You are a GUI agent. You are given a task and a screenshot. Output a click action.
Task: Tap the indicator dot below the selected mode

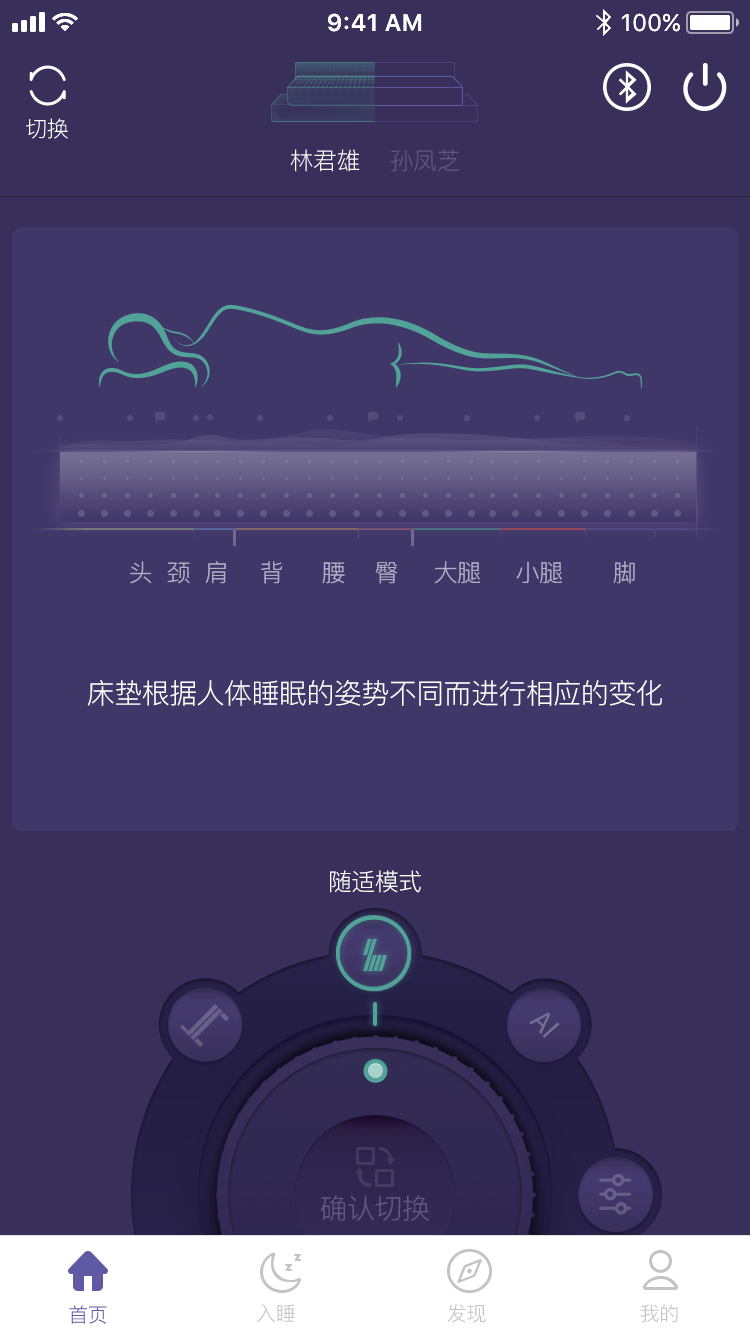(375, 1070)
